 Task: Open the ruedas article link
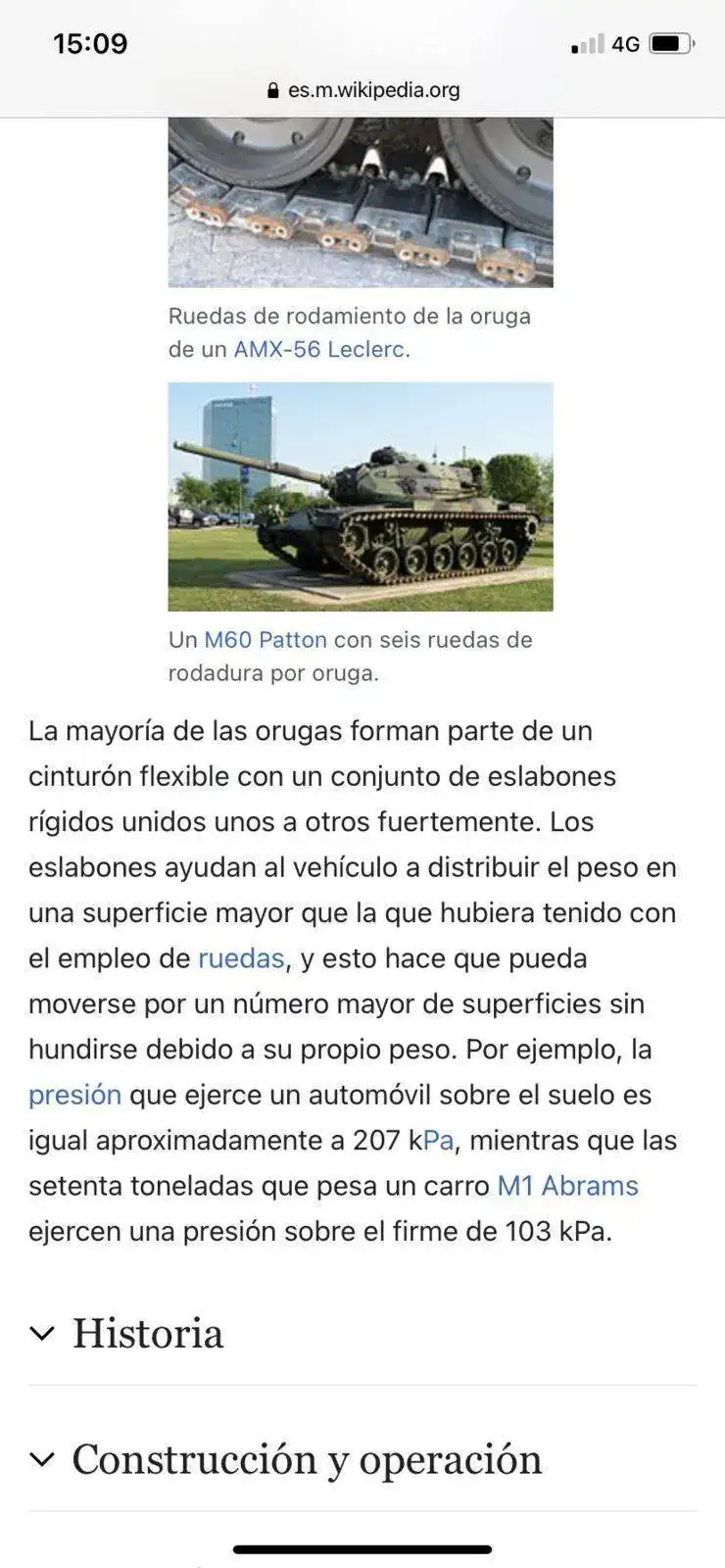(241, 958)
